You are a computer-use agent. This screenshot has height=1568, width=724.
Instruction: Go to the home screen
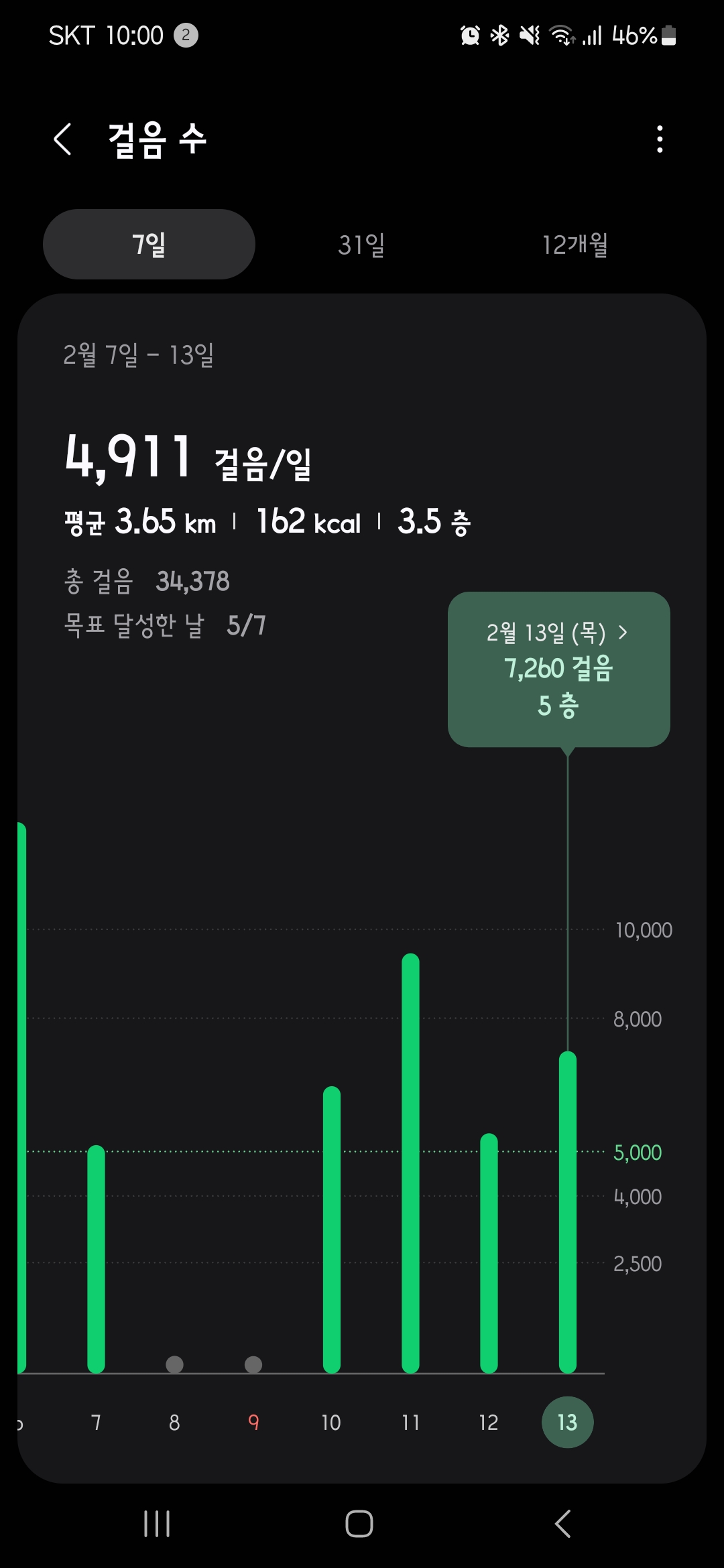359,1524
